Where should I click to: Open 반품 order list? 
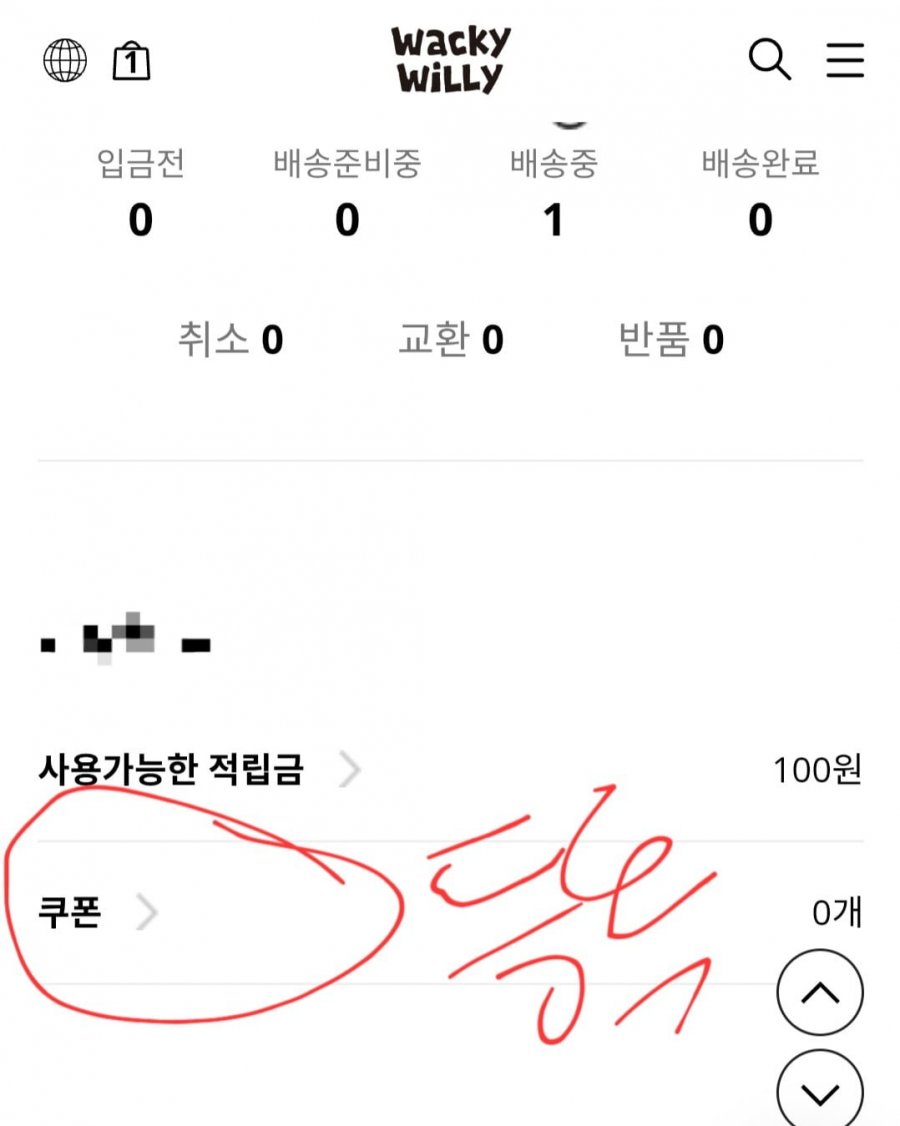point(670,341)
